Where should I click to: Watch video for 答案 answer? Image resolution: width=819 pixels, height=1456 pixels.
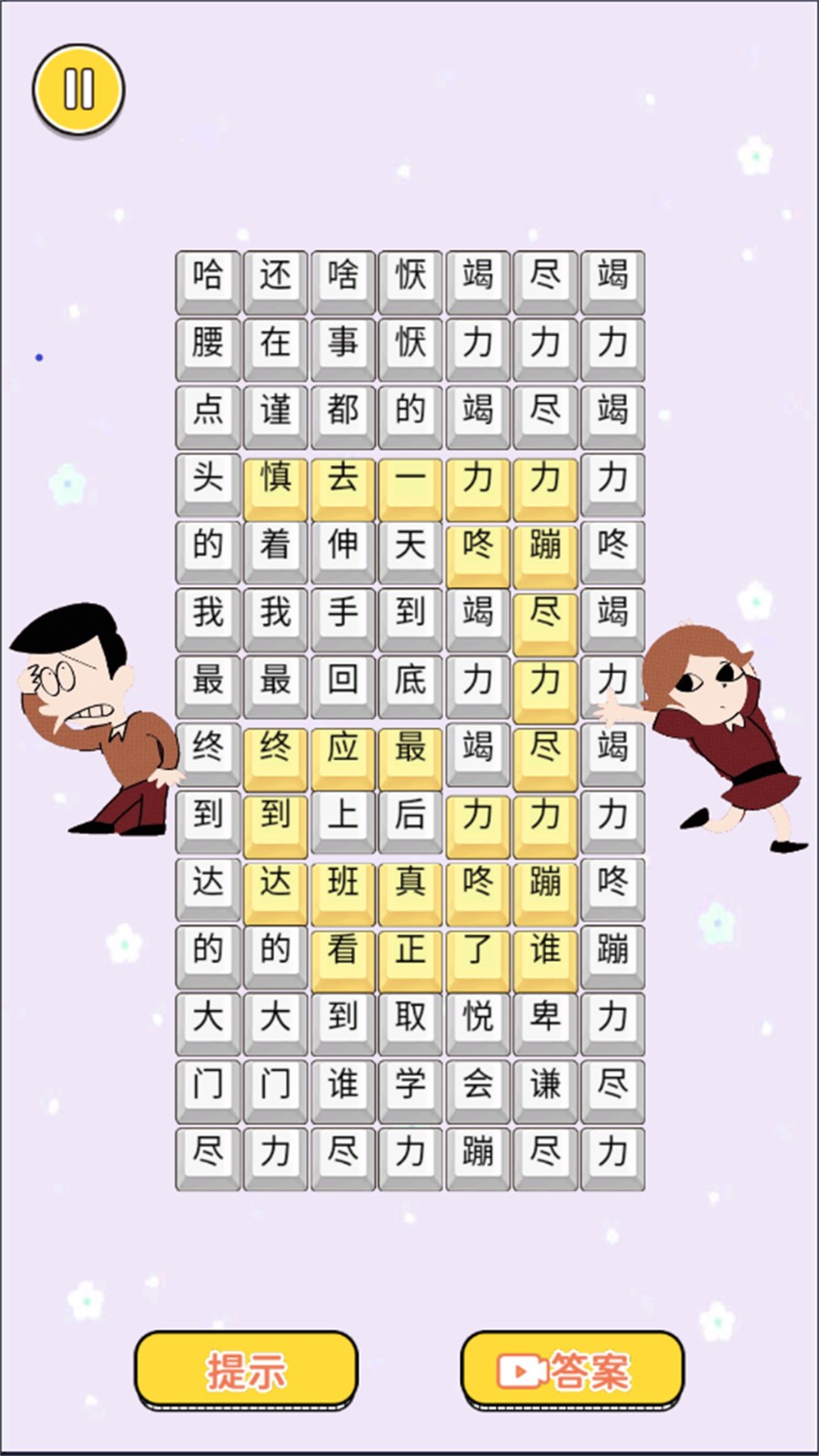571,1370
